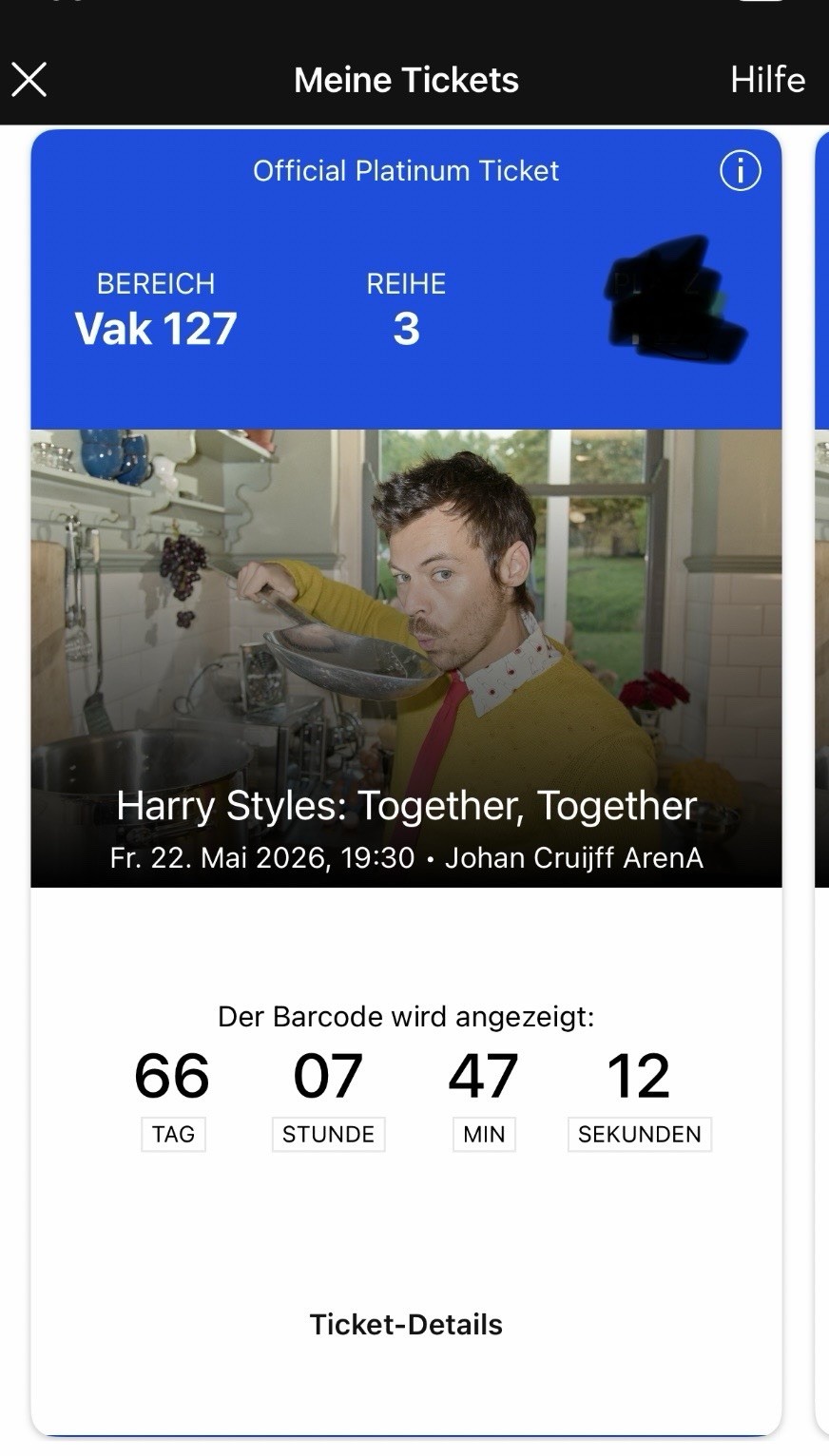Screen dimensions: 829x1456
Task: Open the Hilfe help link
Action: (x=767, y=80)
